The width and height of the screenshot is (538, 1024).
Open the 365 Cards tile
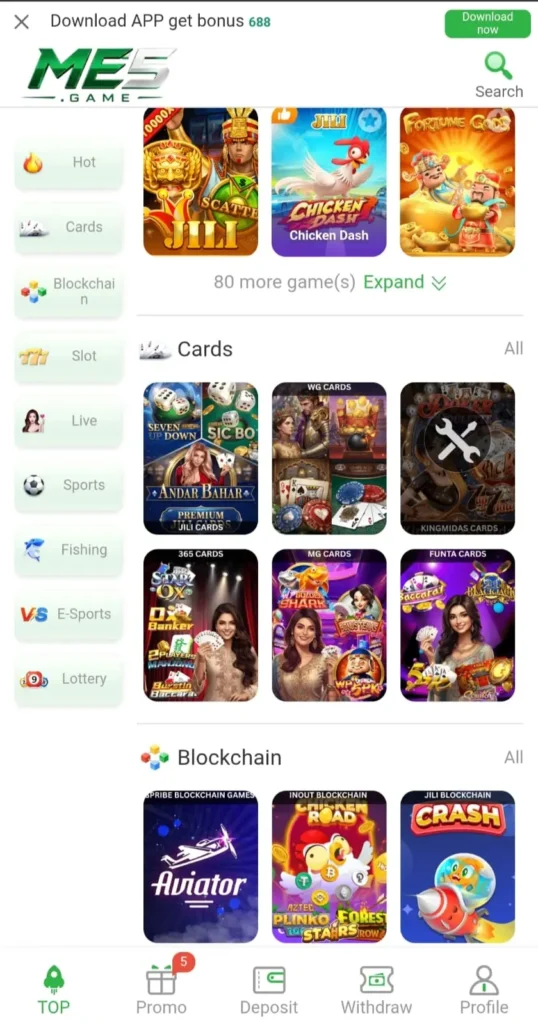[200, 625]
